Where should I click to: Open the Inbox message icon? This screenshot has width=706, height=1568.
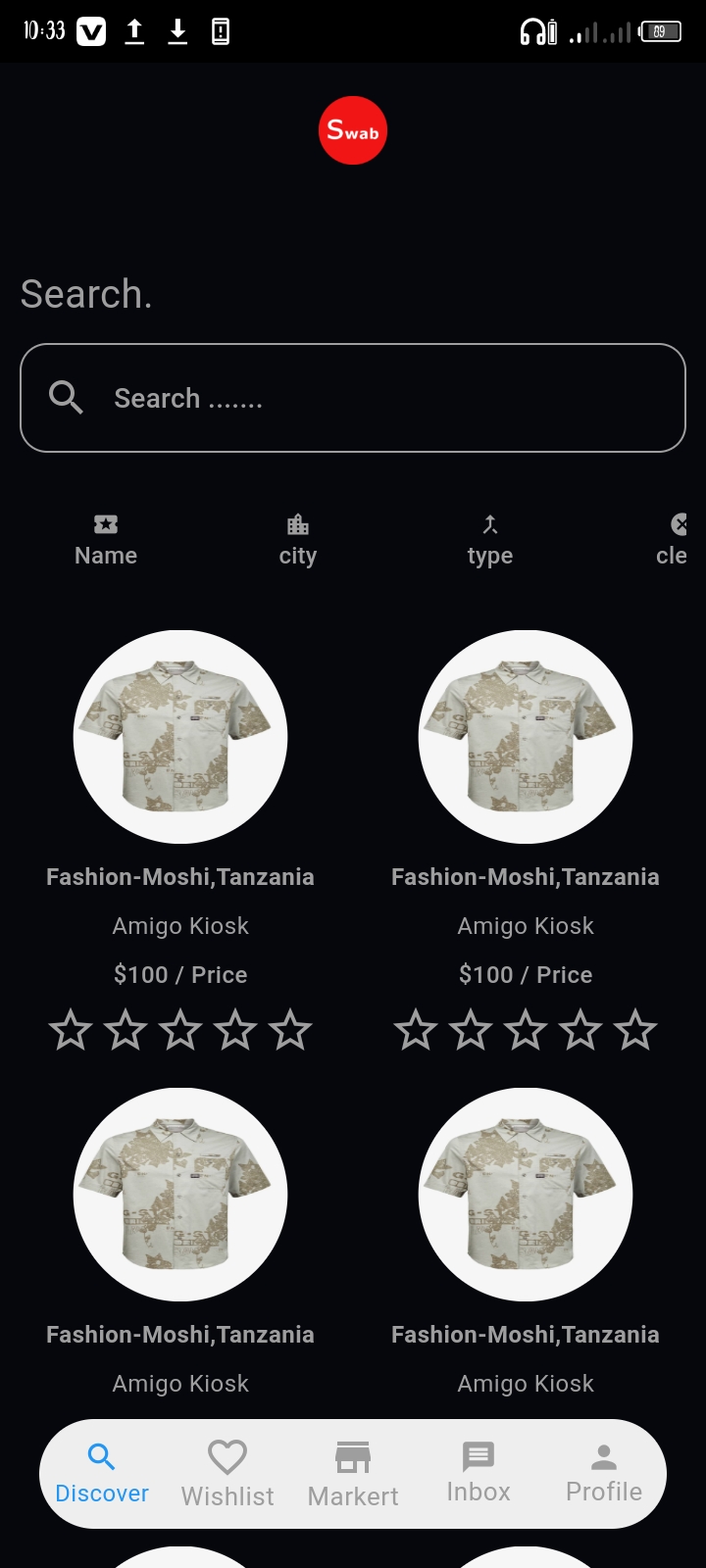(x=479, y=1457)
